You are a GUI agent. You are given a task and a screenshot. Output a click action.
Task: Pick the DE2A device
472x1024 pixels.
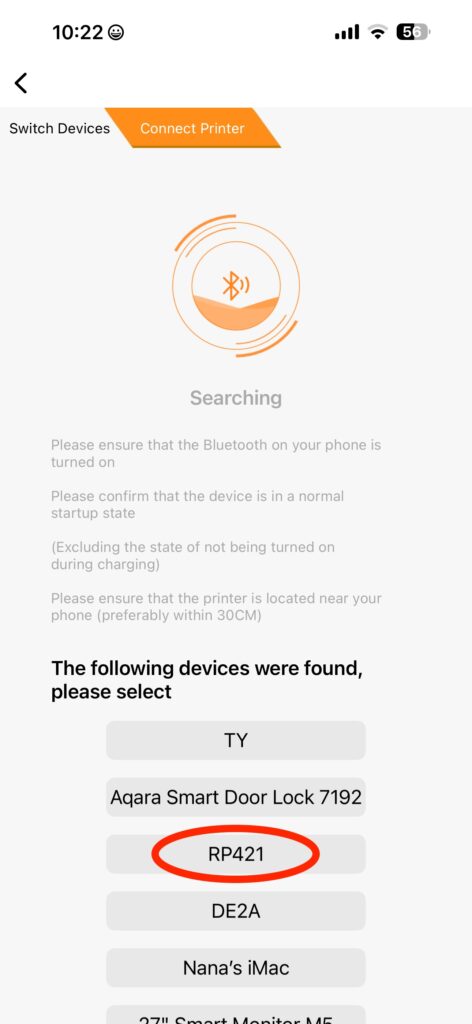[x=236, y=910]
